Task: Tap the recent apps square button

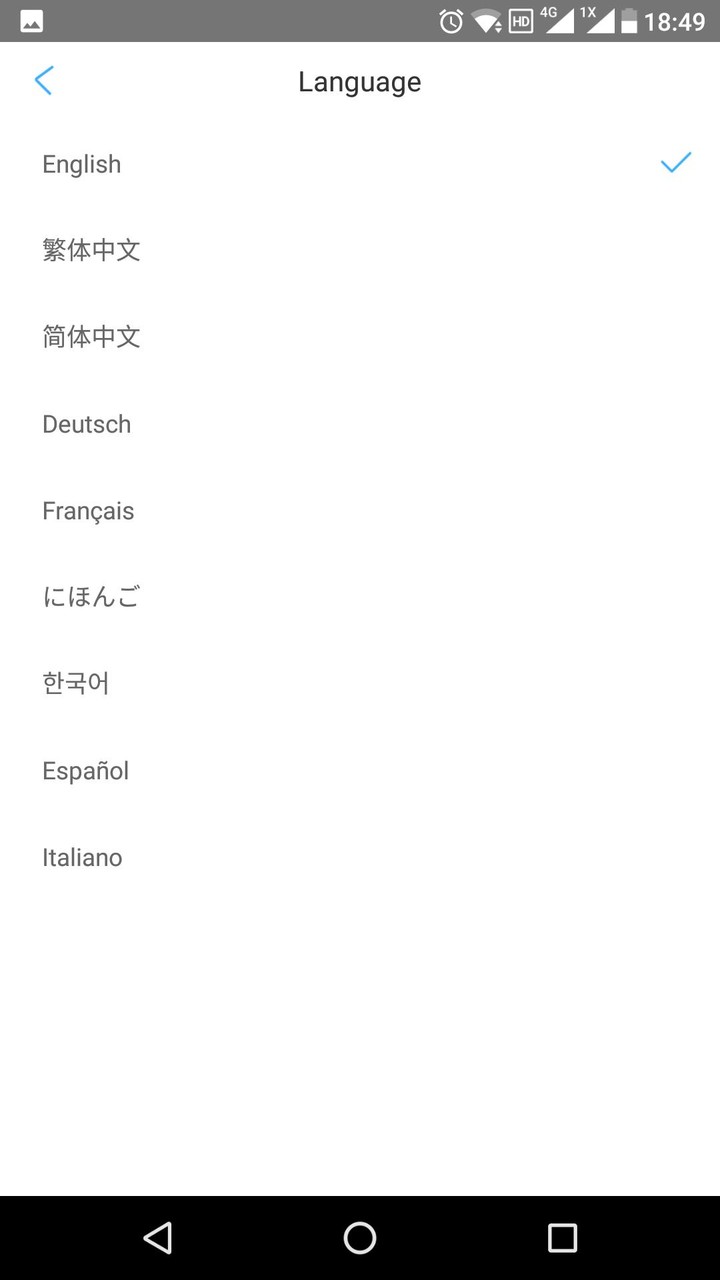Action: pyautogui.click(x=562, y=1238)
